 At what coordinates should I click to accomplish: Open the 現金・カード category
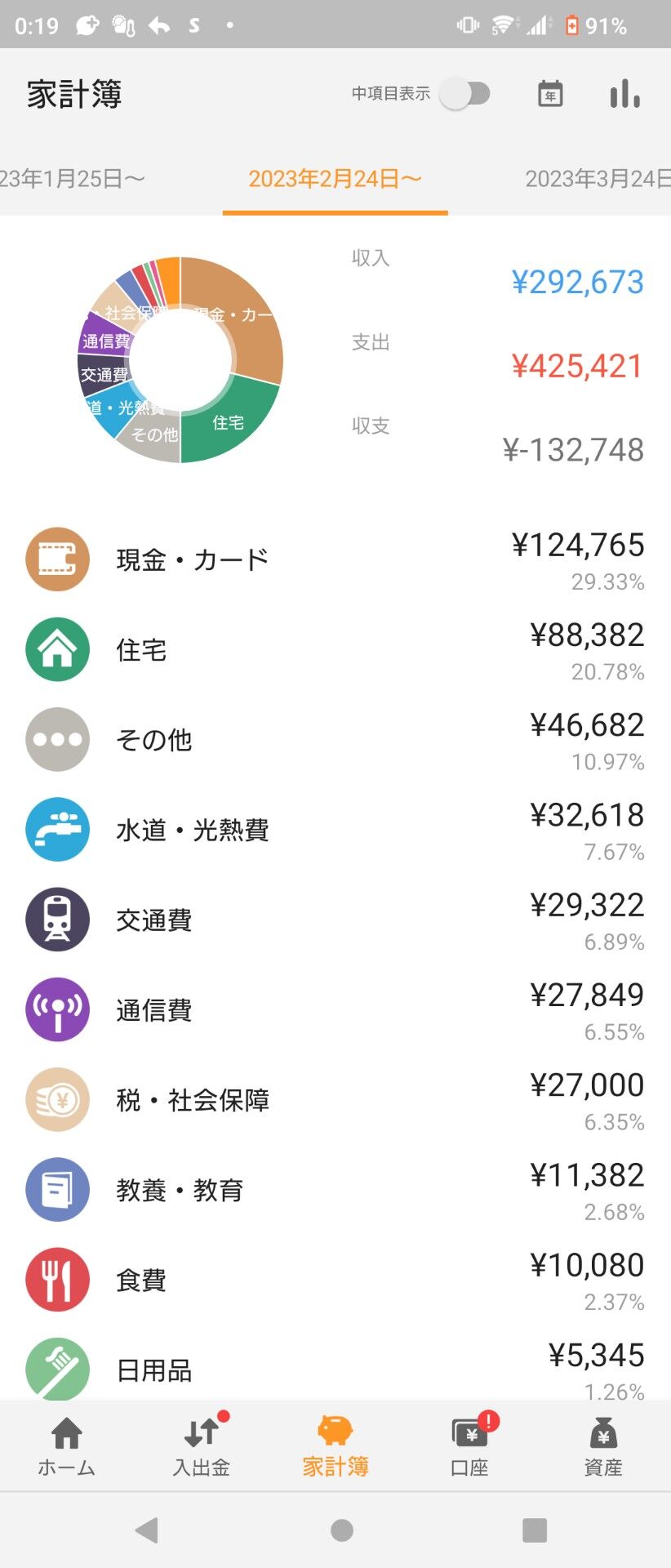pyautogui.click(x=335, y=560)
